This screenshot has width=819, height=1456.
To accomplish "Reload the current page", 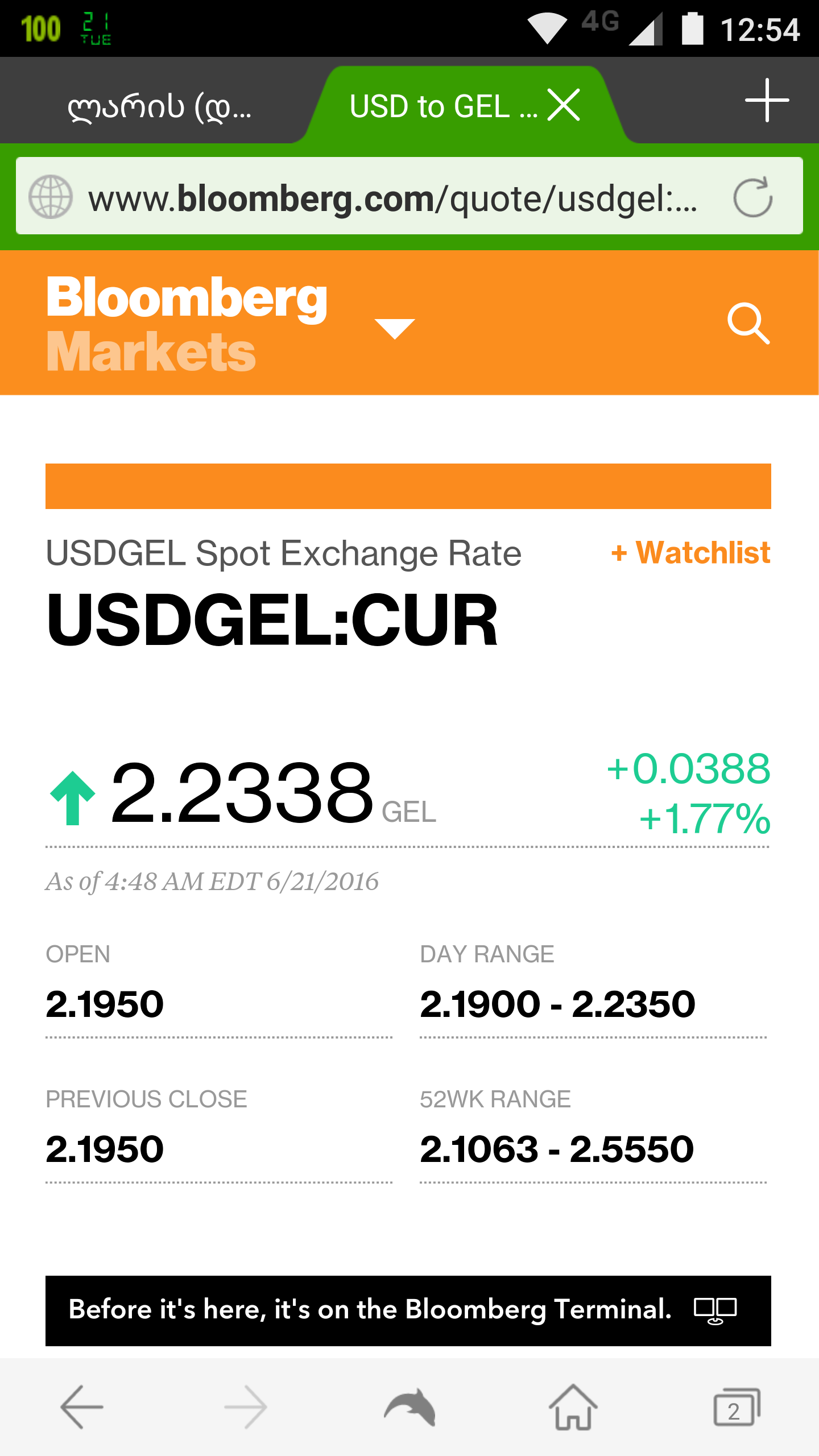I will click(x=752, y=198).
